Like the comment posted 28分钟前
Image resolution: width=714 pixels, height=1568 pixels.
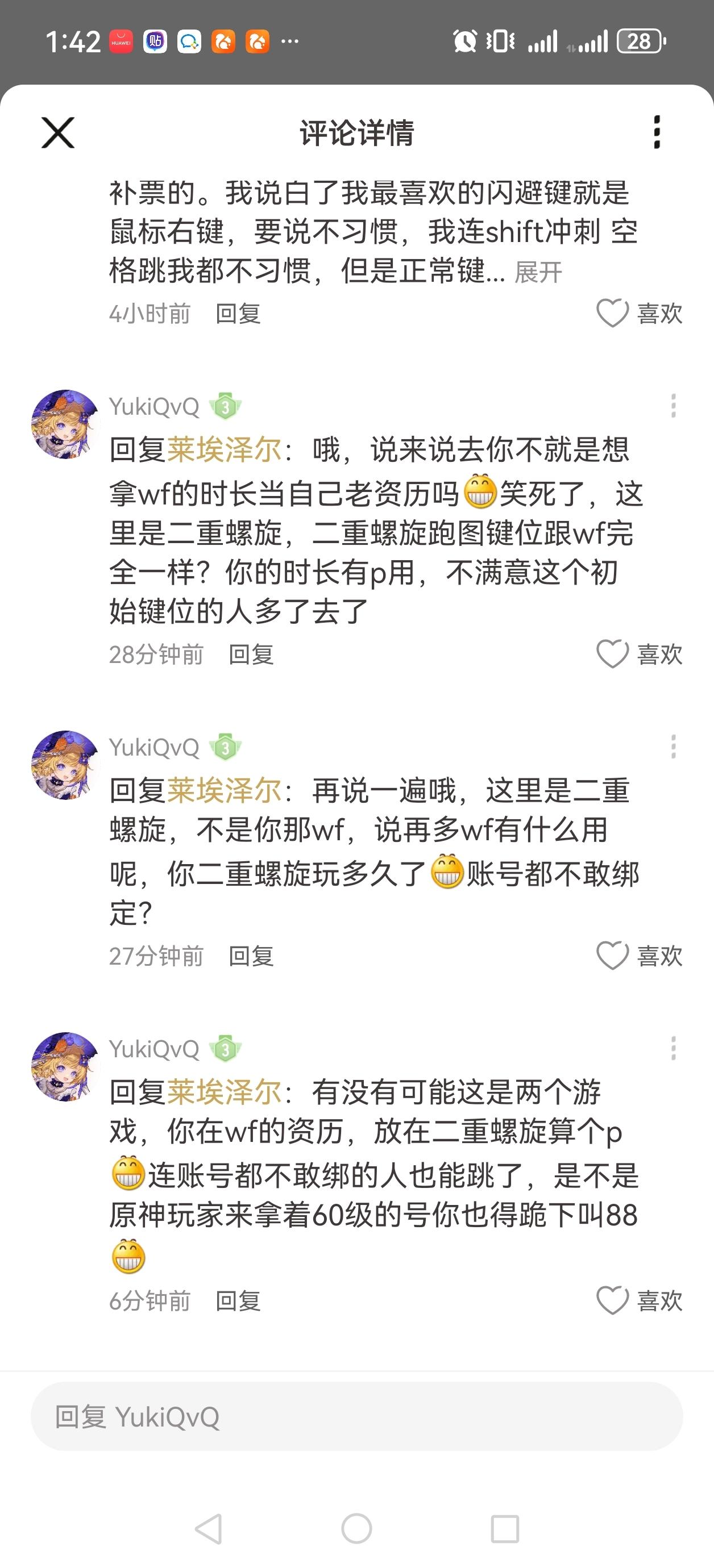(x=612, y=654)
